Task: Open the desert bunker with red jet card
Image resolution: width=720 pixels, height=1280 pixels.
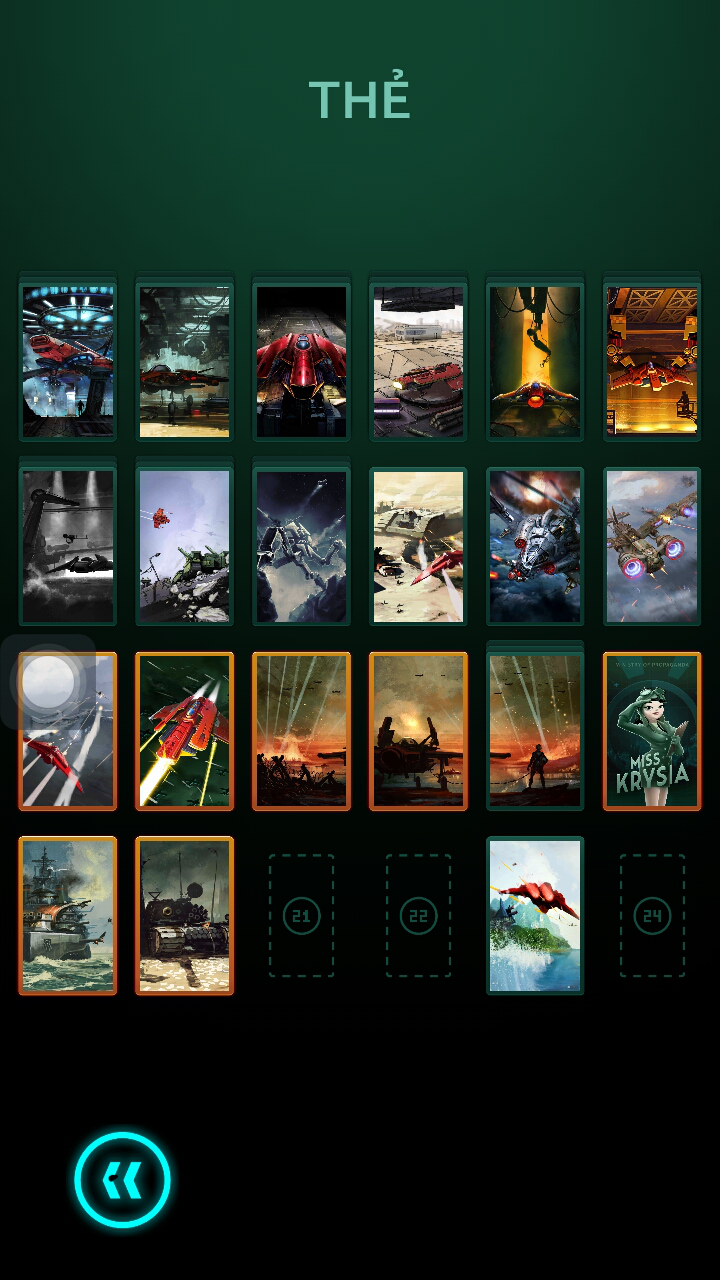Action: point(418,546)
